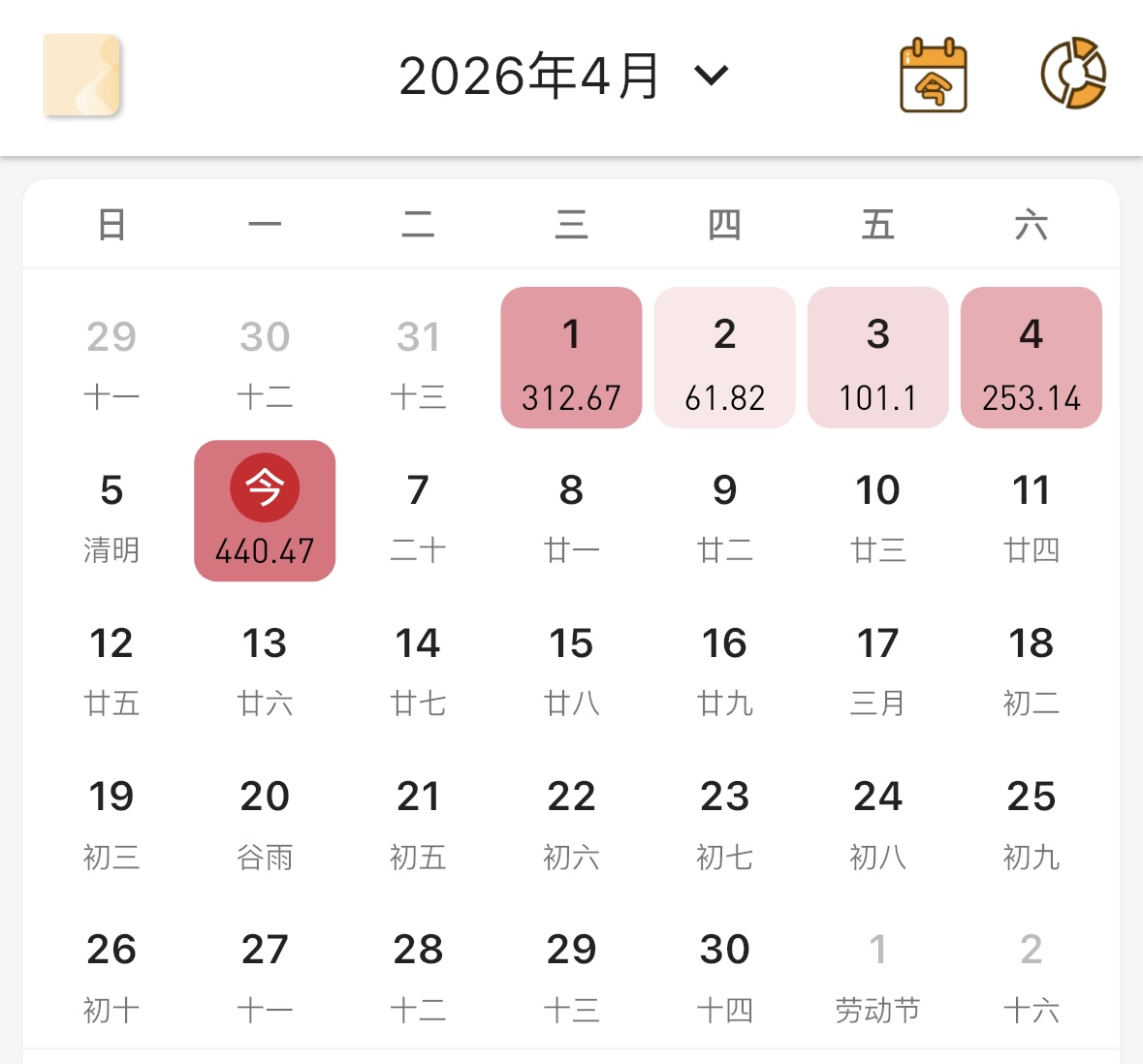Choose April 25 labeled 初九
The height and width of the screenshot is (1064, 1143).
pyautogui.click(x=1031, y=819)
